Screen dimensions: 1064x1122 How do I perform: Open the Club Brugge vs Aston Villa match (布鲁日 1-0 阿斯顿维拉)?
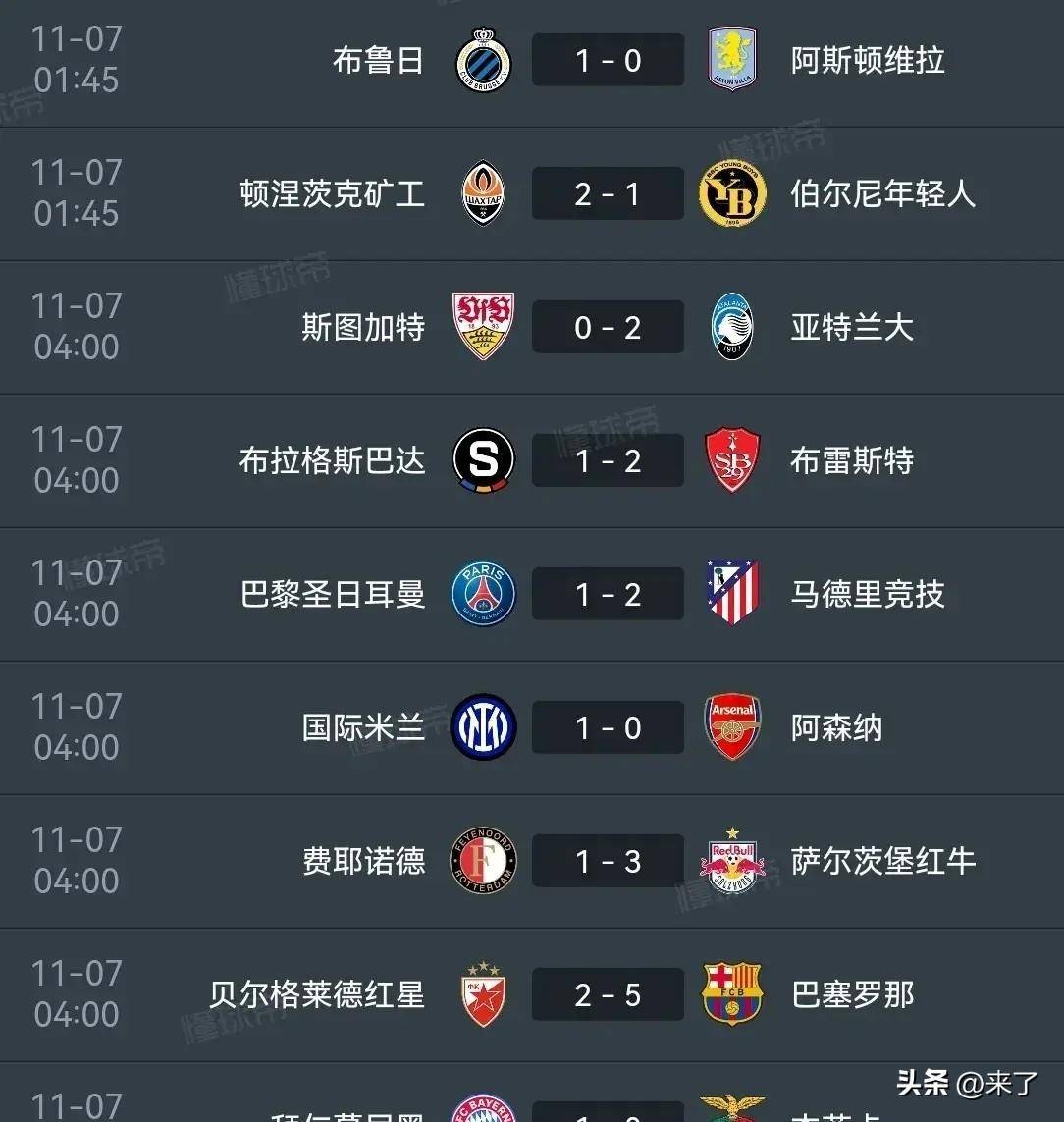608,61
